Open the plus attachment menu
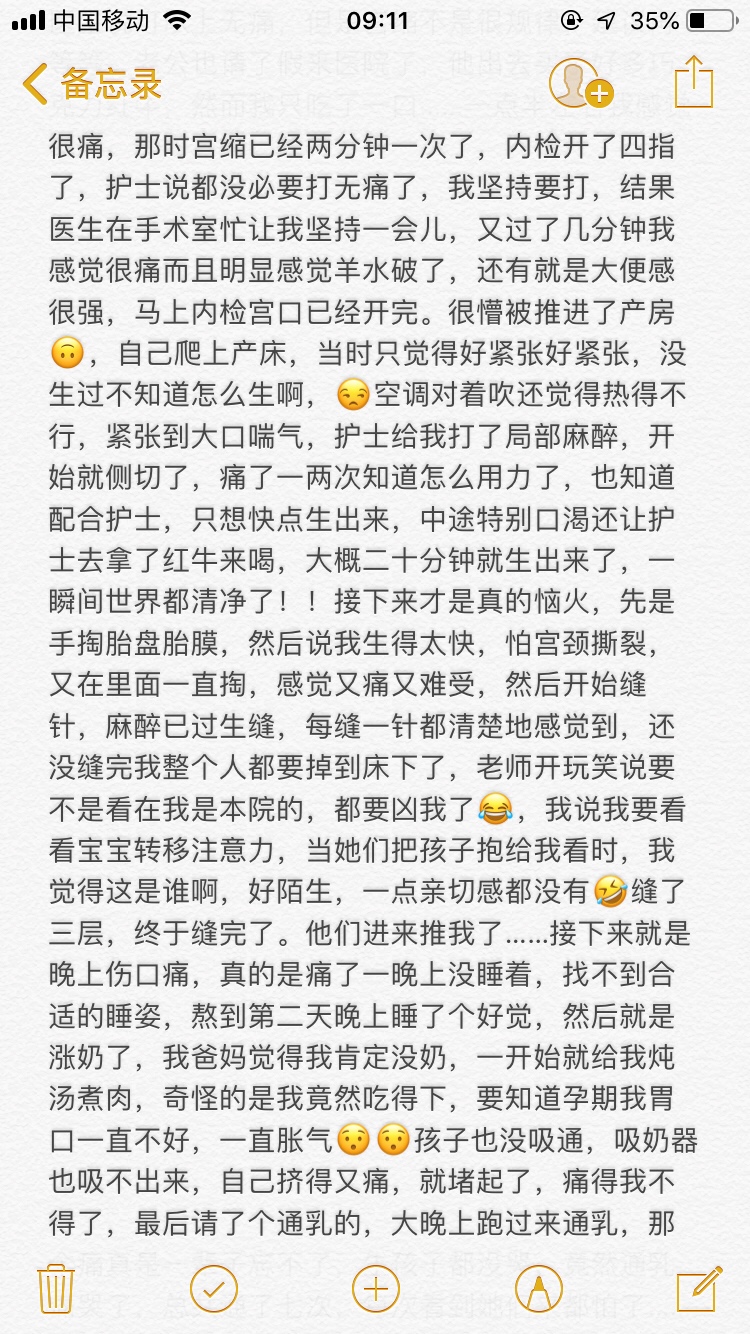Image resolution: width=750 pixels, height=1334 pixels. click(x=375, y=1288)
